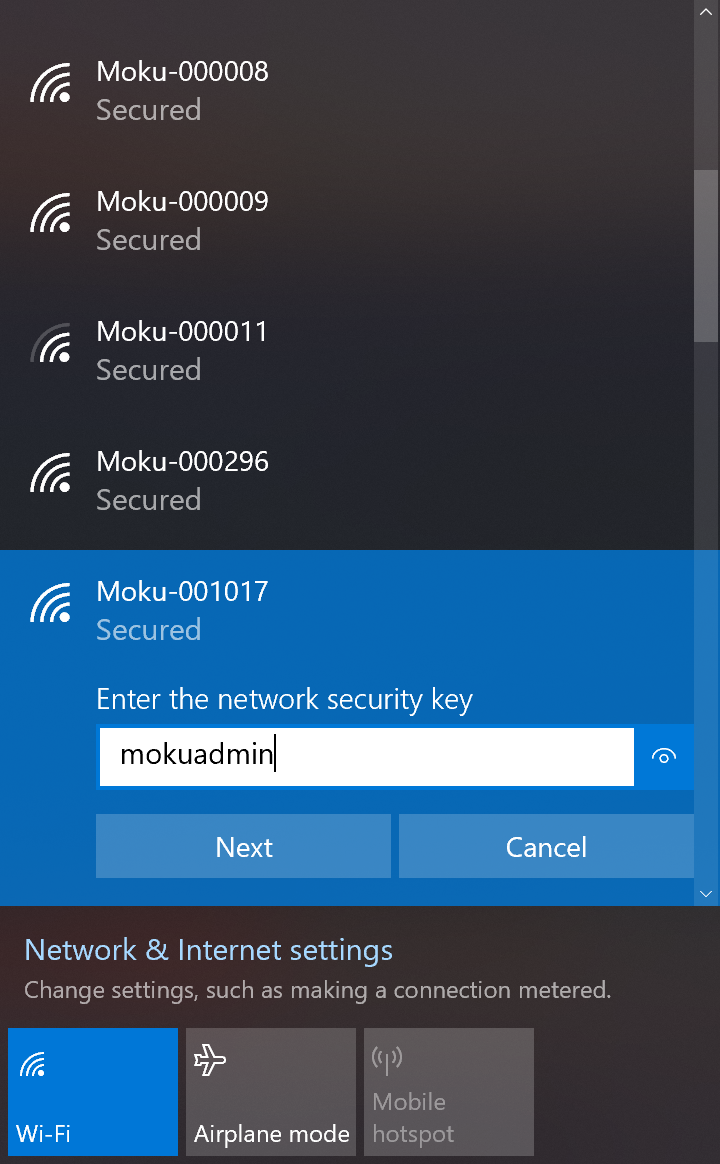Reveal the typed security key
The width and height of the screenshot is (720, 1164).
pos(664,756)
